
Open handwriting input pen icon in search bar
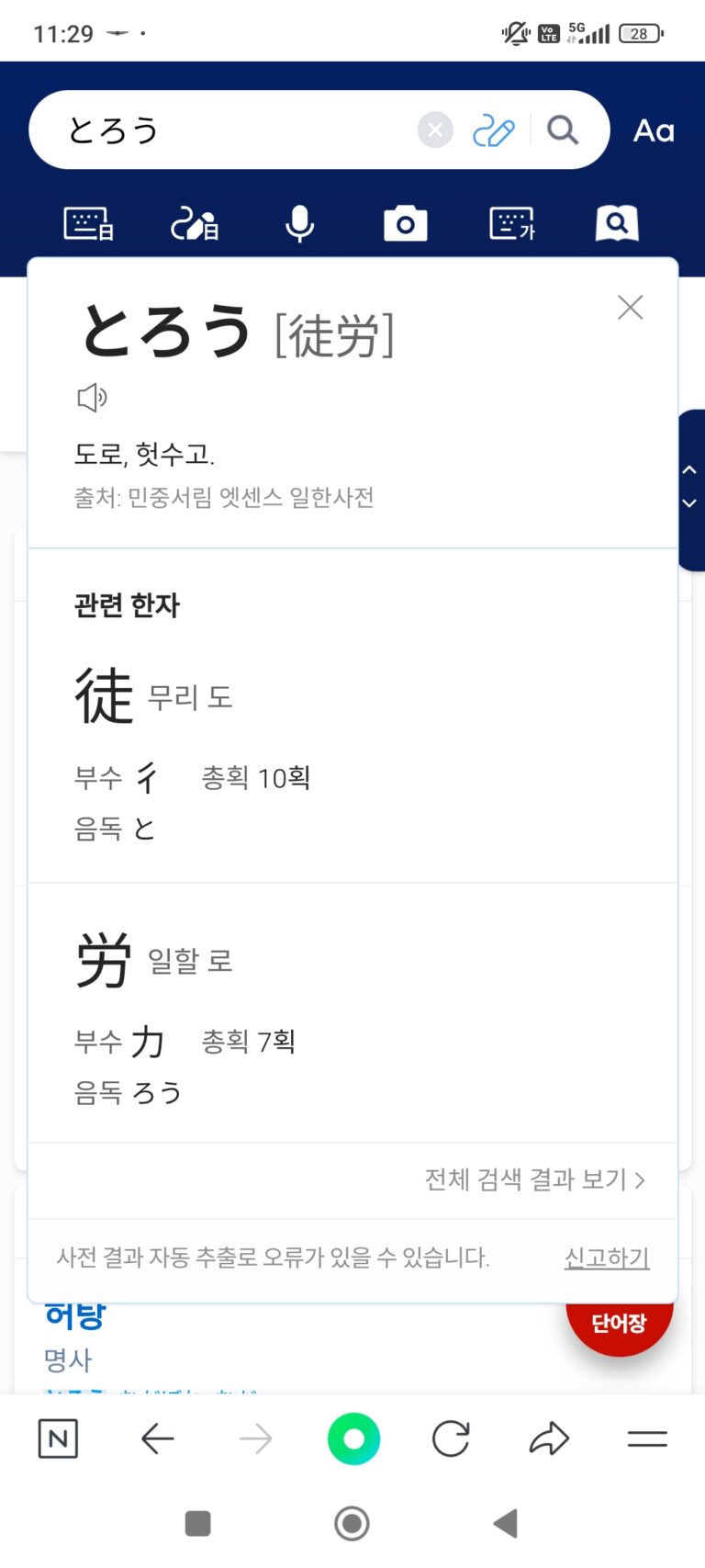(x=494, y=130)
